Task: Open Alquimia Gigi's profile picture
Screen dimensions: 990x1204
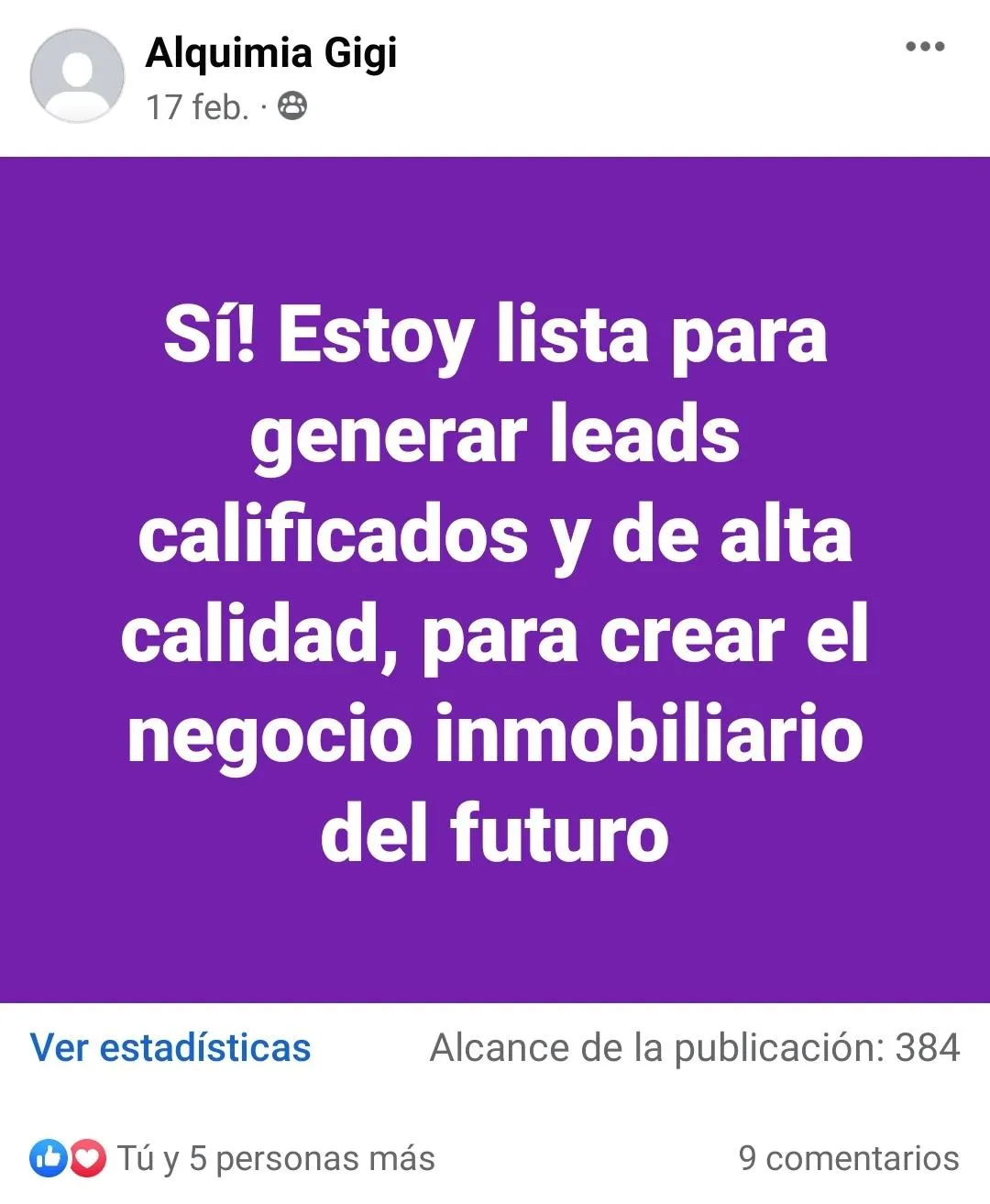Action: pos(77,76)
